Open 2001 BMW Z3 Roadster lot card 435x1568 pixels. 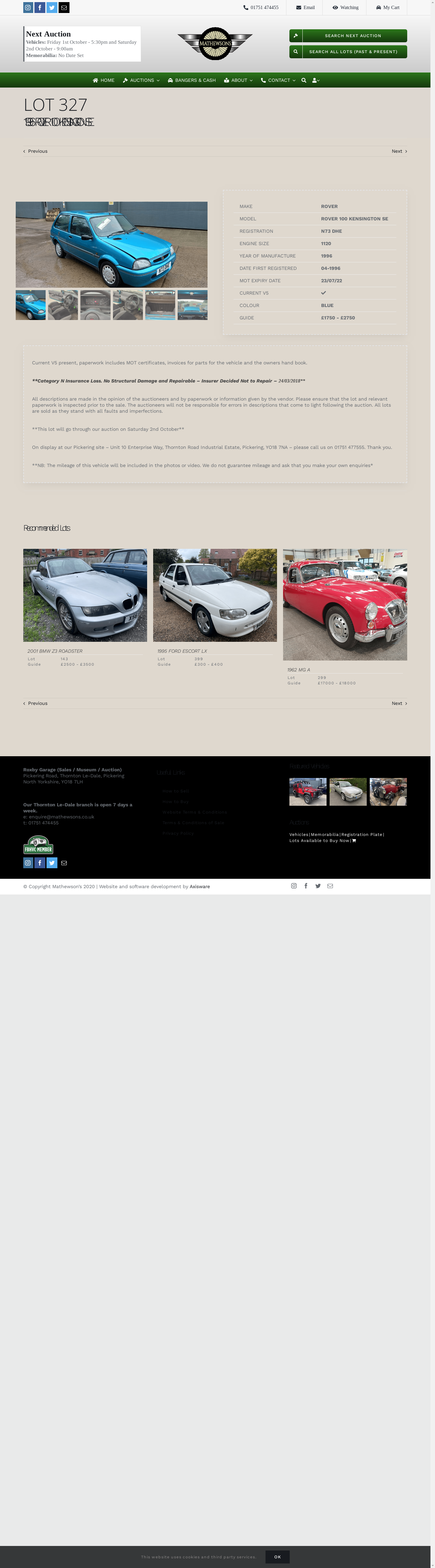pyautogui.click(x=85, y=595)
